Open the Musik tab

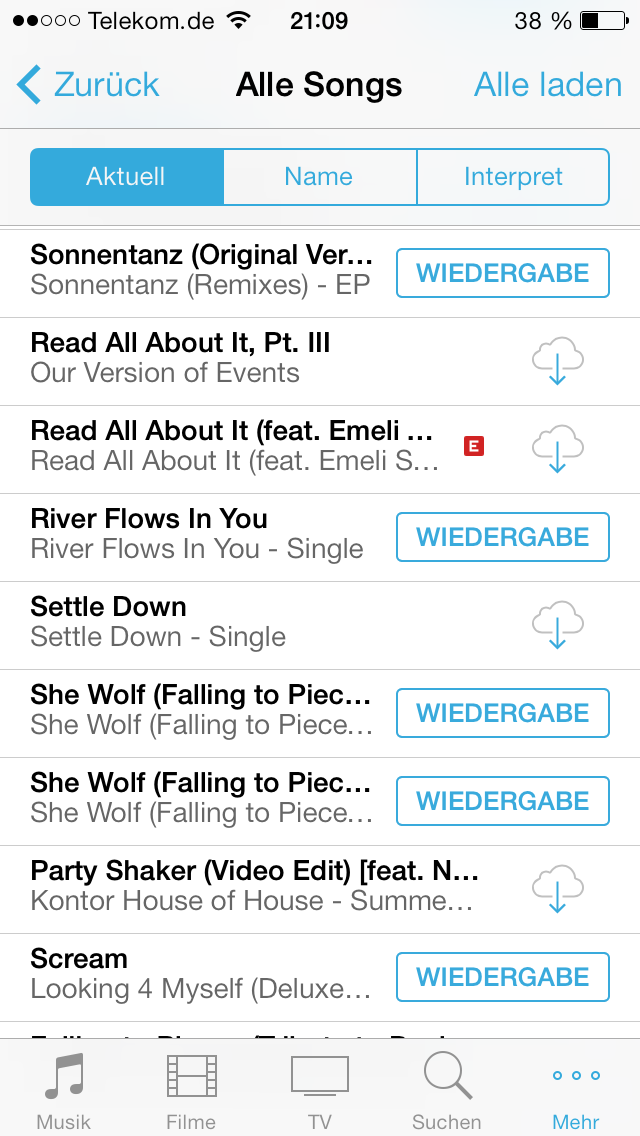pyautogui.click(x=64, y=1090)
